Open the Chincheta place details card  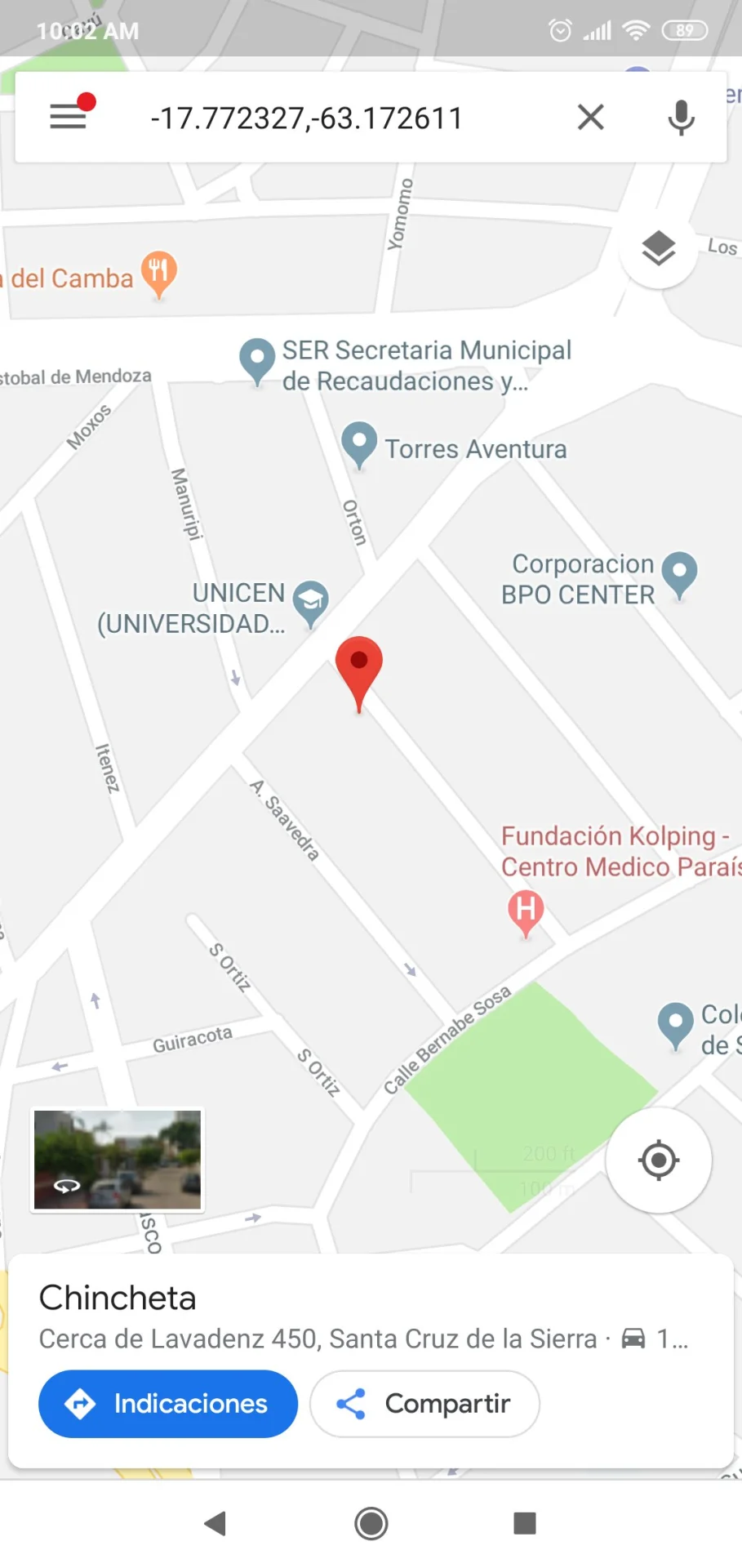coord(327,1315)
